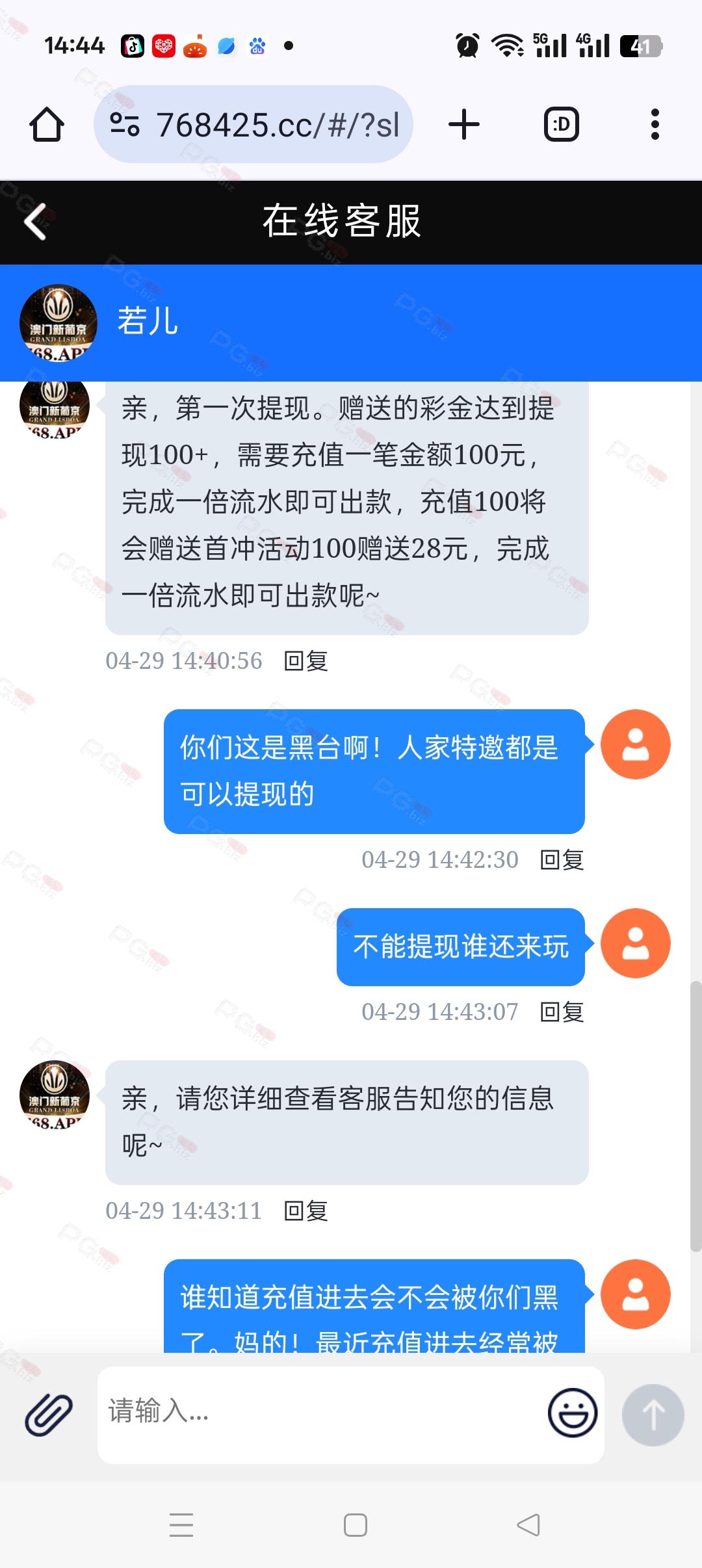Image resolution: width=702 pixels, height=1568 pixels.
Task: Open the browser home page
Action: pyautogui.click(x=47, y=124)
